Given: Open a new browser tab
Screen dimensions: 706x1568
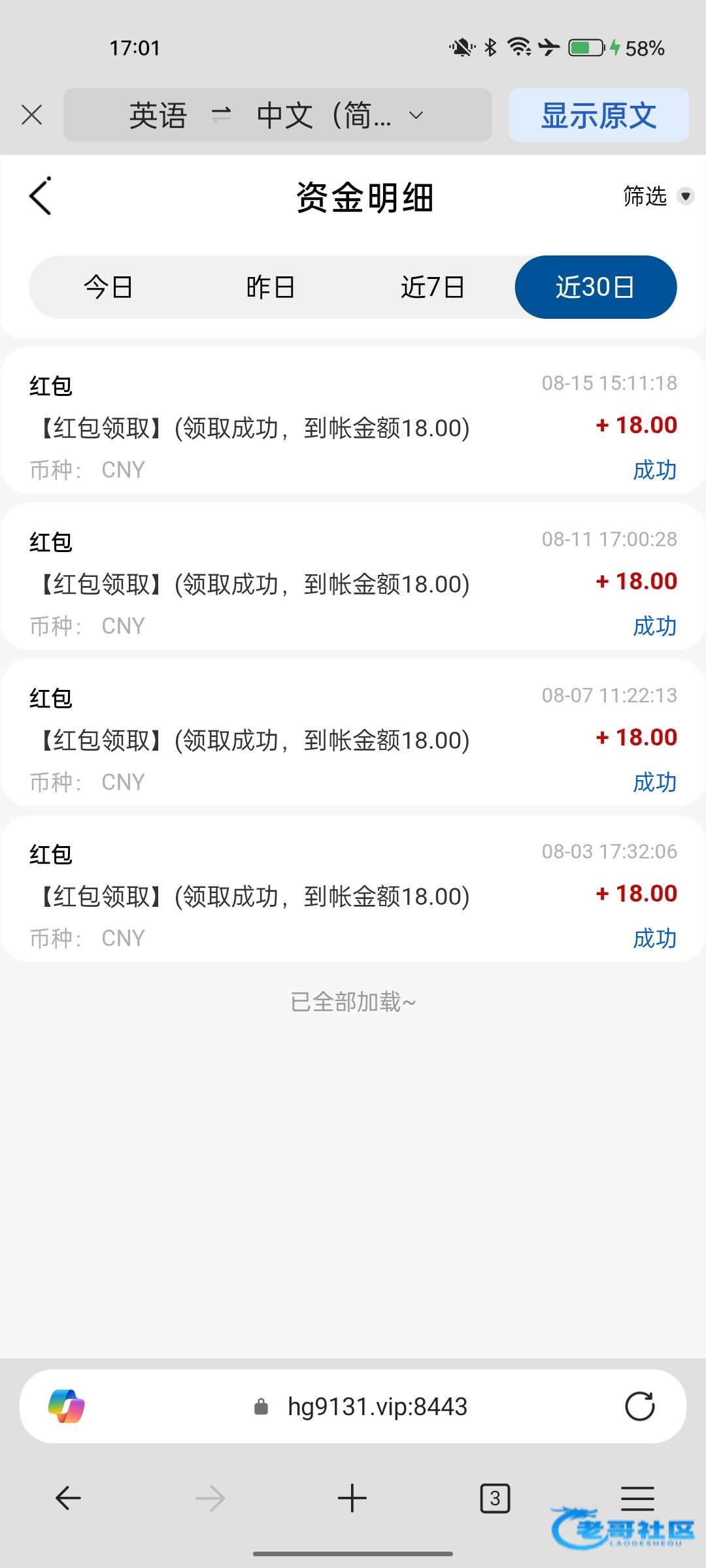Looking at the screenshot, I should (x=352, y=1498).
